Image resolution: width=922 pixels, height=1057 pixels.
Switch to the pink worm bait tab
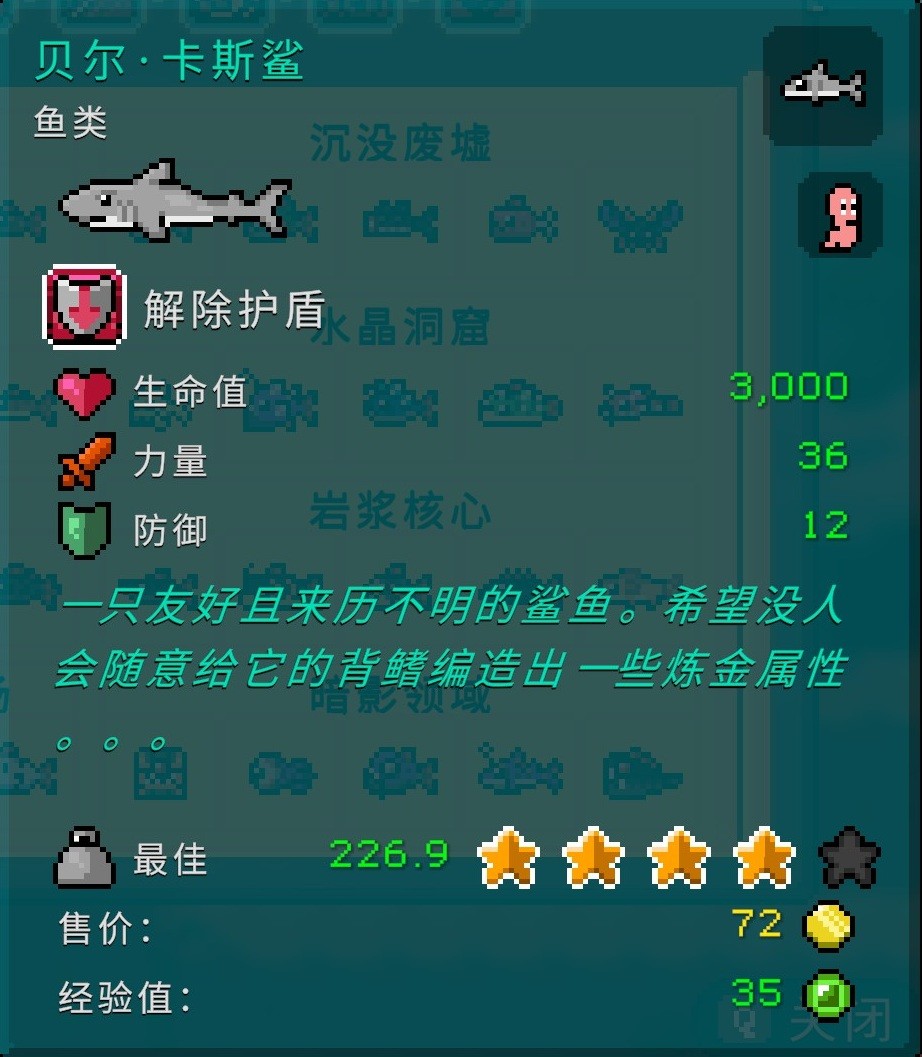click(840, 215)
